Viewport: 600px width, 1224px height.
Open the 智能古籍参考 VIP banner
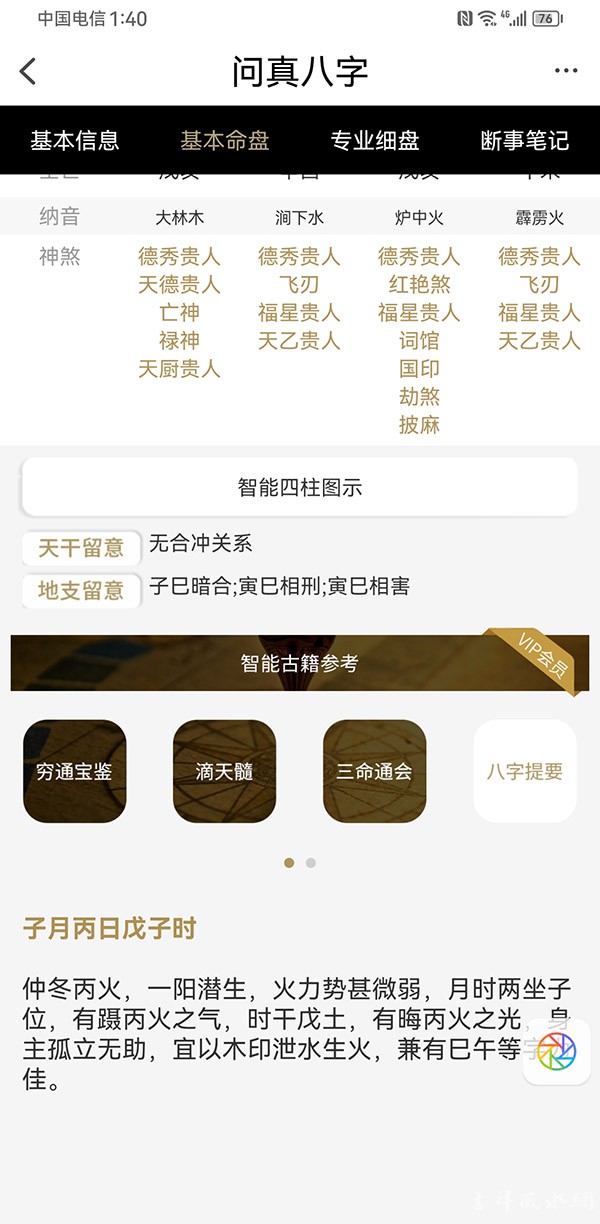tap(300, 663)
